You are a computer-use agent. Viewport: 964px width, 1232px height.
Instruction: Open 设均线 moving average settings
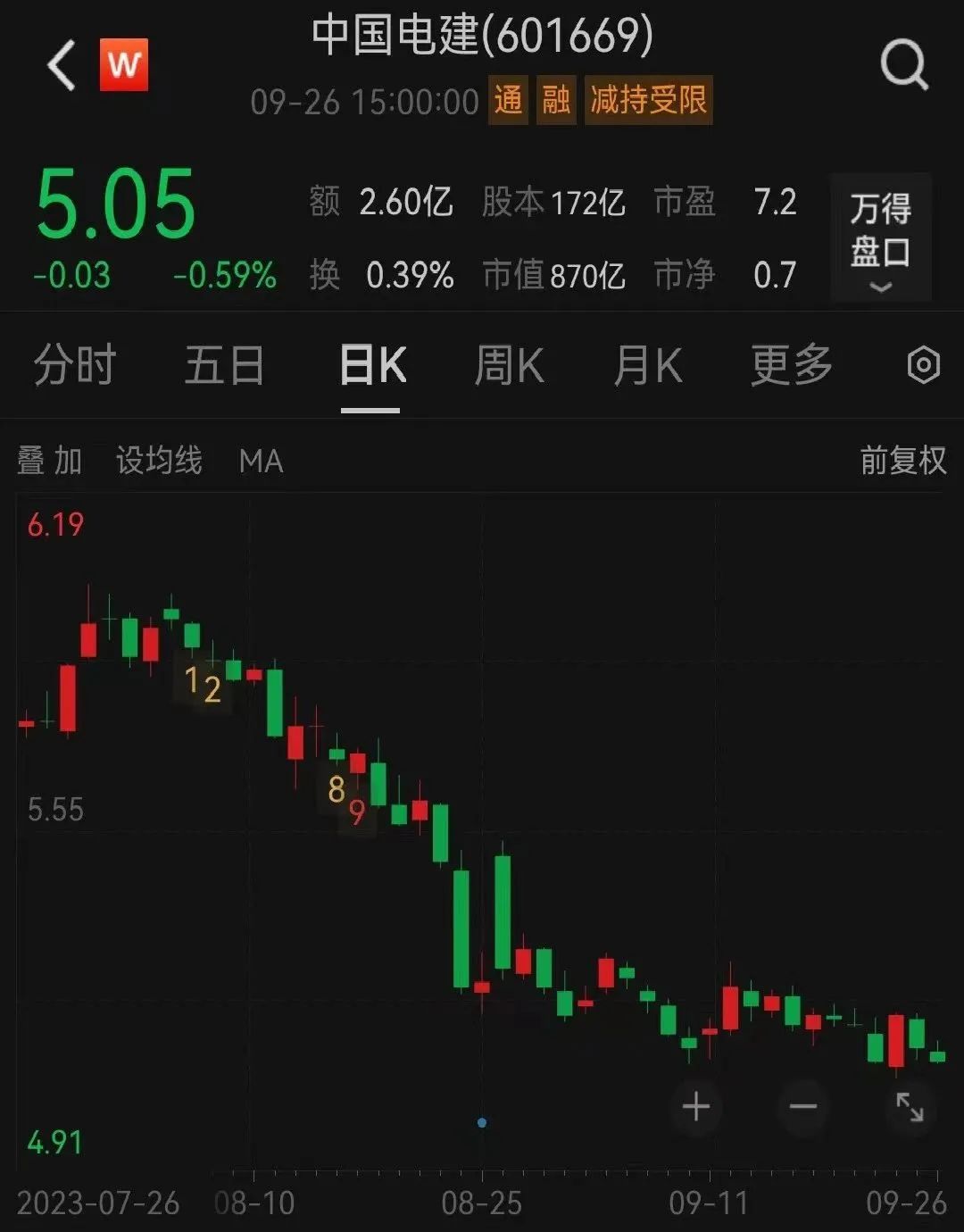pyautogui.click(x=159, y=462)
